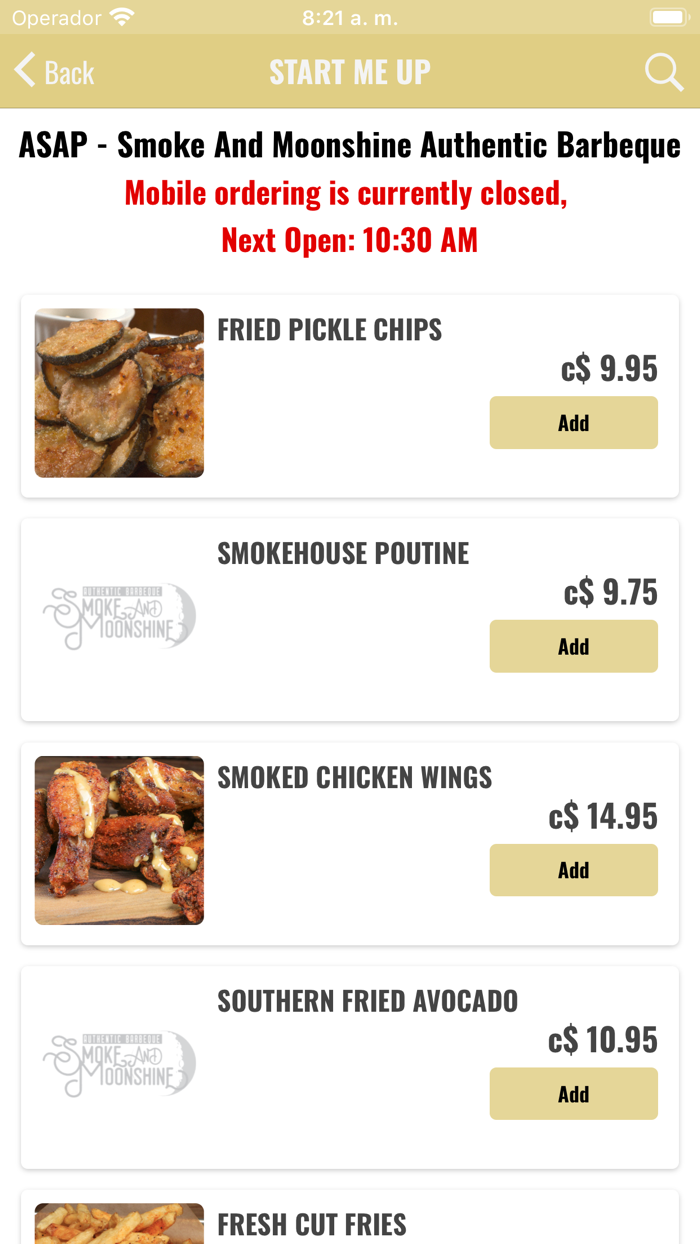
Task: Open the Smokehouse Poutine item card
Action: click(x=343, y=554)
